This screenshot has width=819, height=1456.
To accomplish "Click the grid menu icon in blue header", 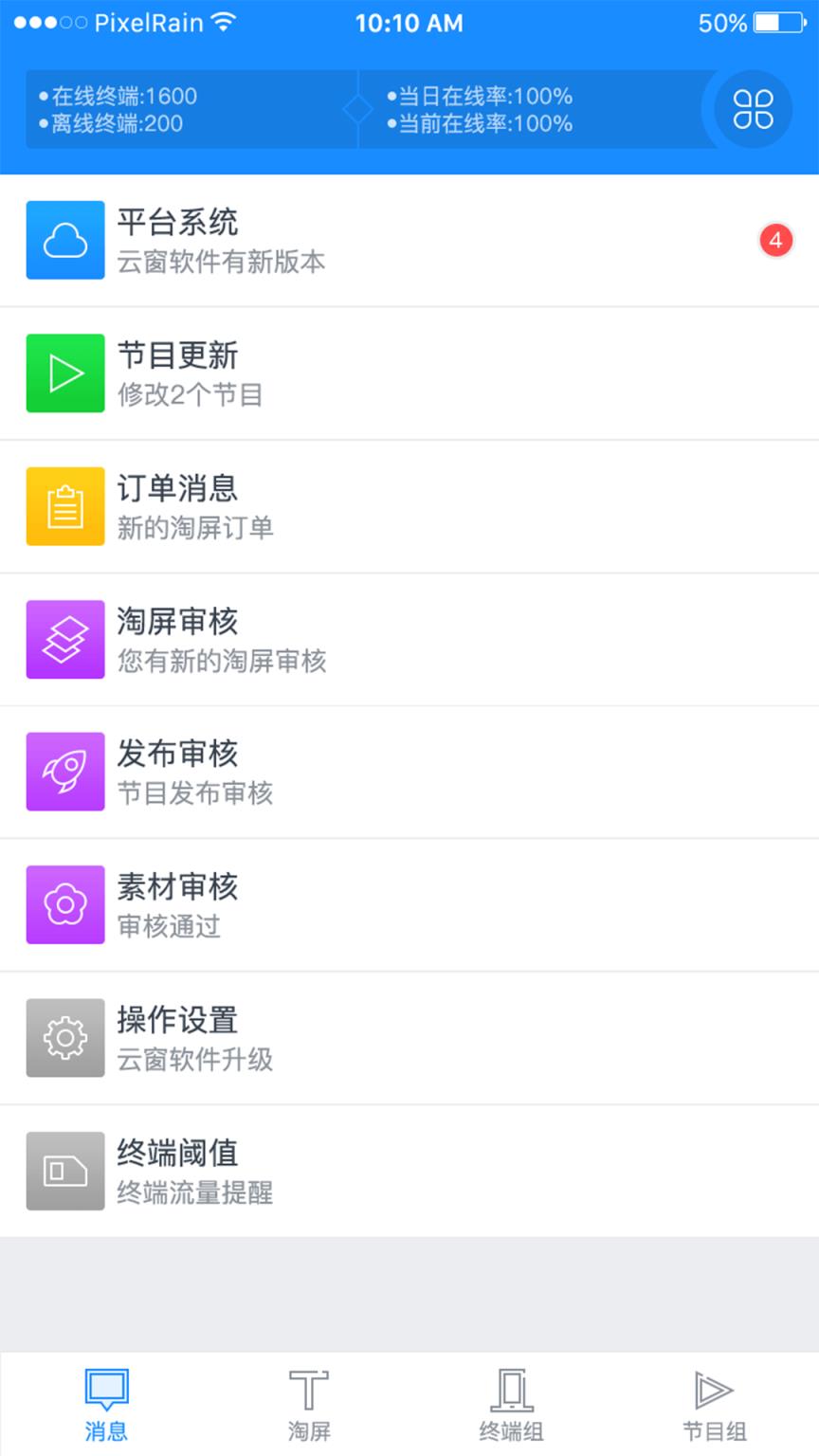I will tap(752, 109).
